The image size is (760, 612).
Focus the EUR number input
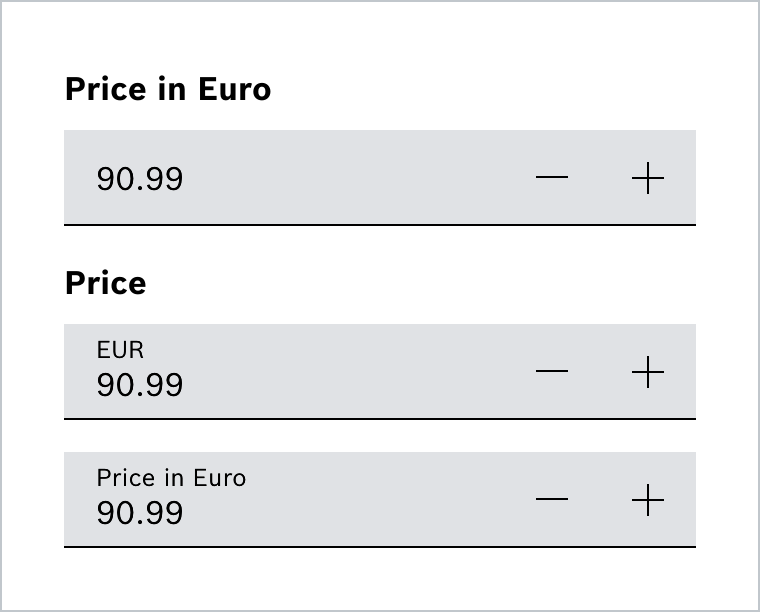290,384
